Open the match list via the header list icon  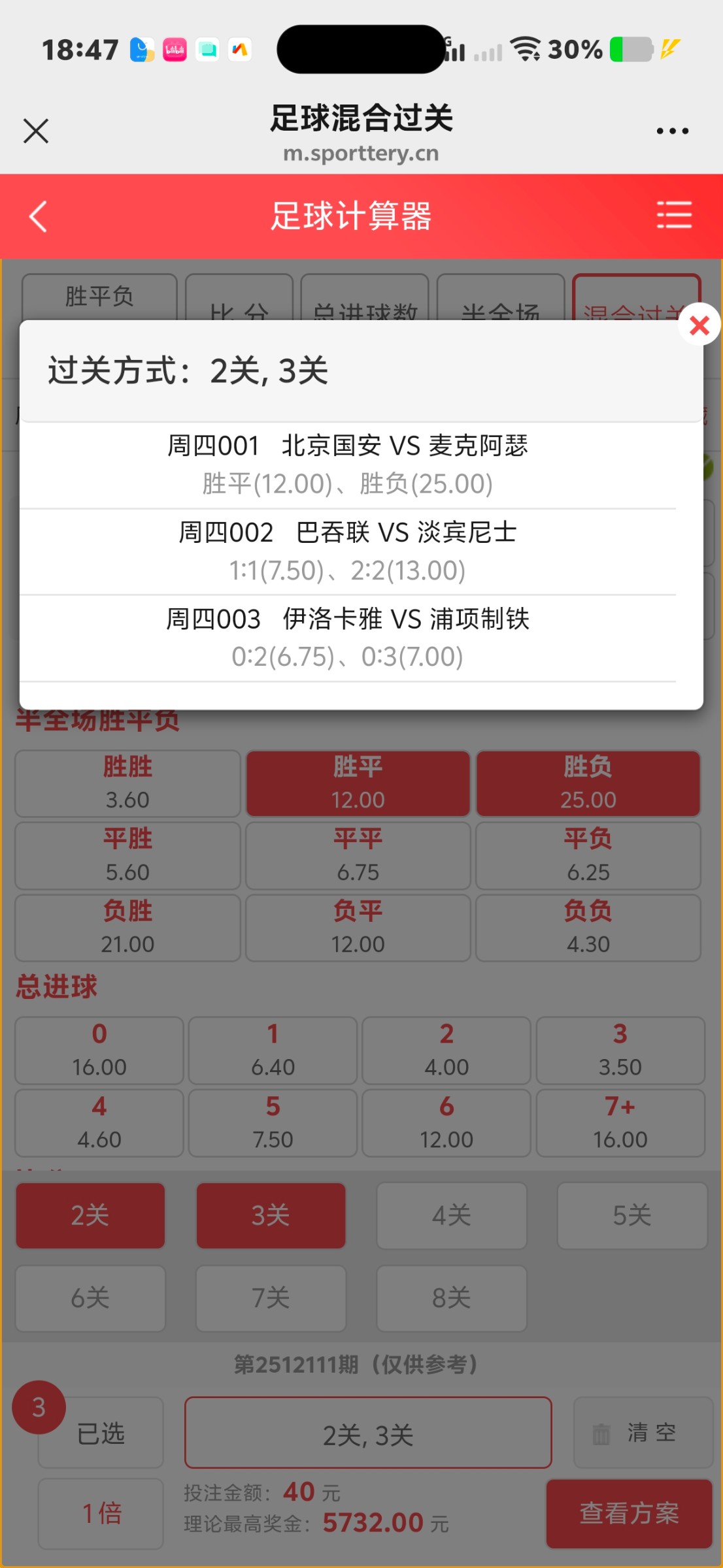click(x=674, y=216)
